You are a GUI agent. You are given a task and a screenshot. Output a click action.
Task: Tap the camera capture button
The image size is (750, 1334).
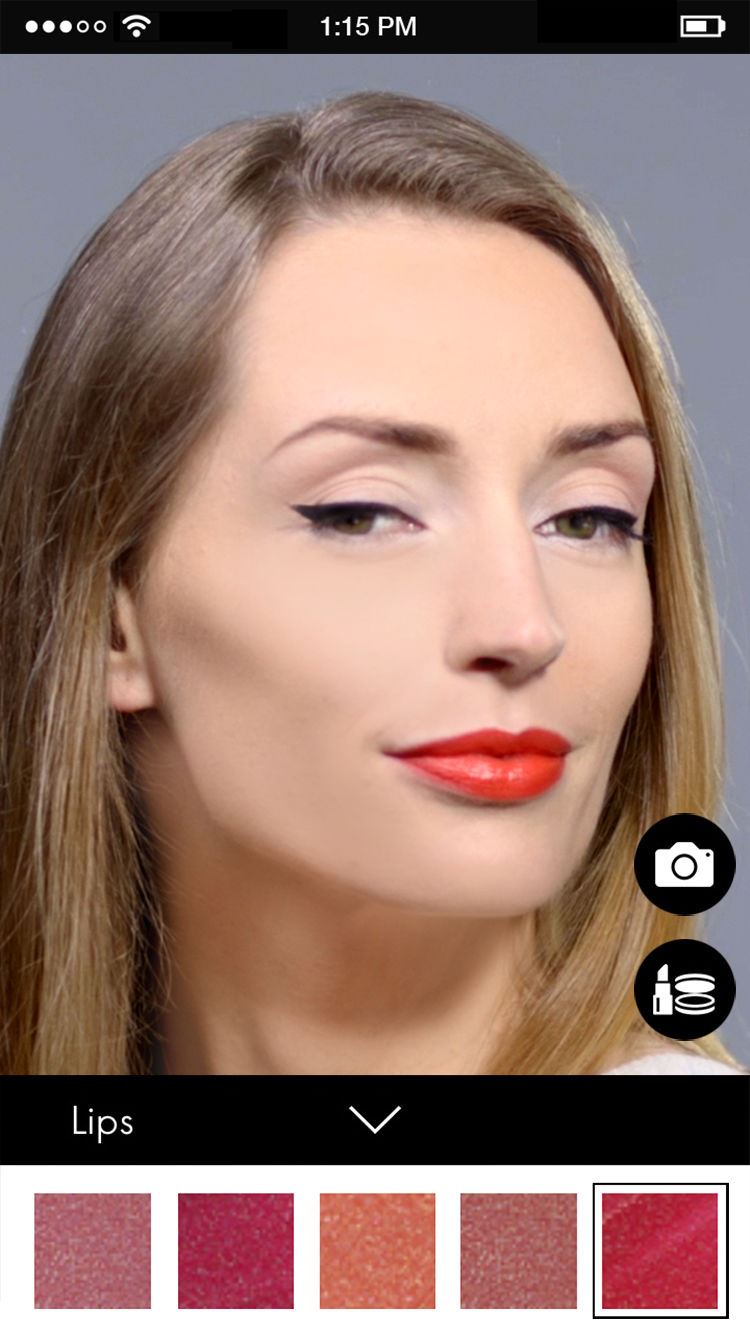coord(685,865)
